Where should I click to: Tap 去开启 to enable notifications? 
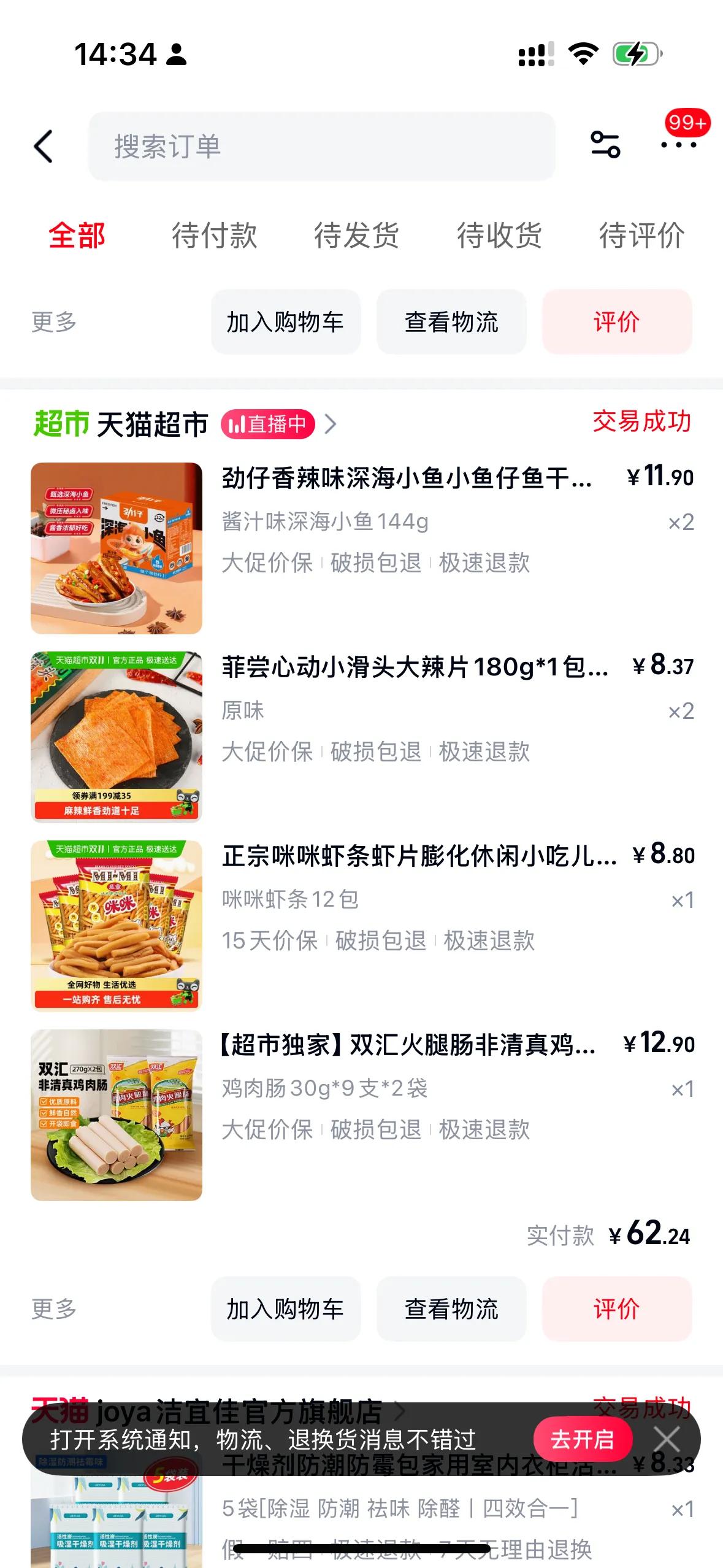pyautogui.click(x=582, y=1439)
